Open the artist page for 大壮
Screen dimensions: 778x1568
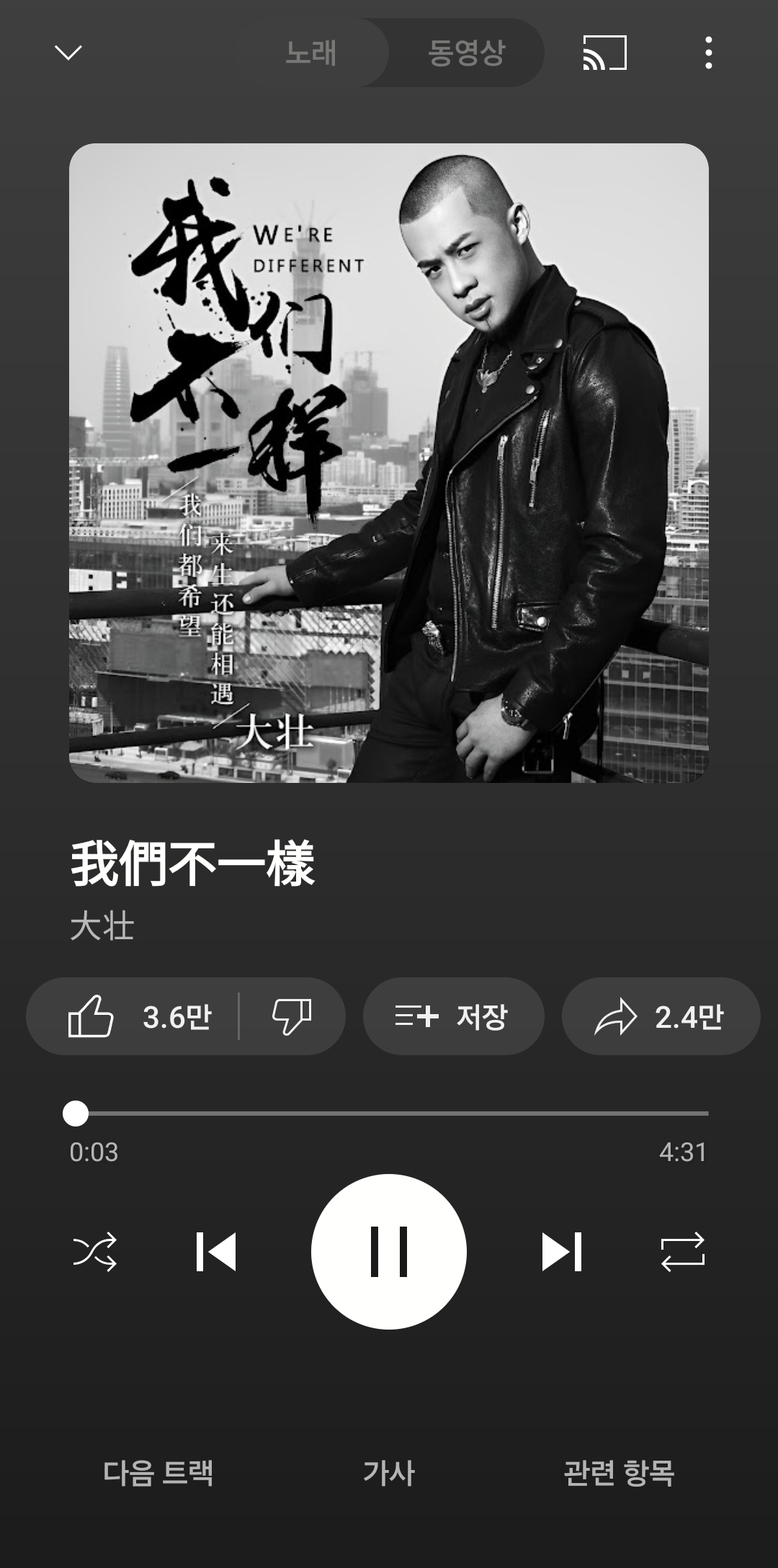(x=102, y=927)
